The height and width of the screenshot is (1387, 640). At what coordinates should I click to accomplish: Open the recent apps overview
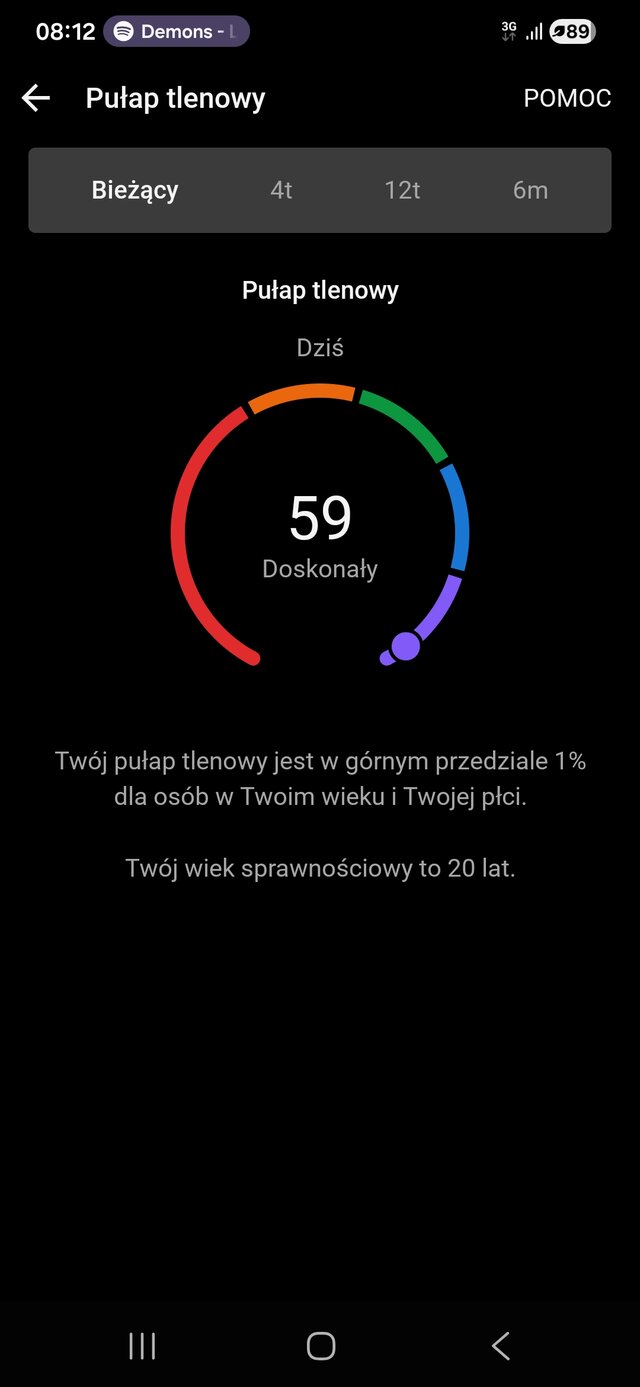click(142, 1346)
